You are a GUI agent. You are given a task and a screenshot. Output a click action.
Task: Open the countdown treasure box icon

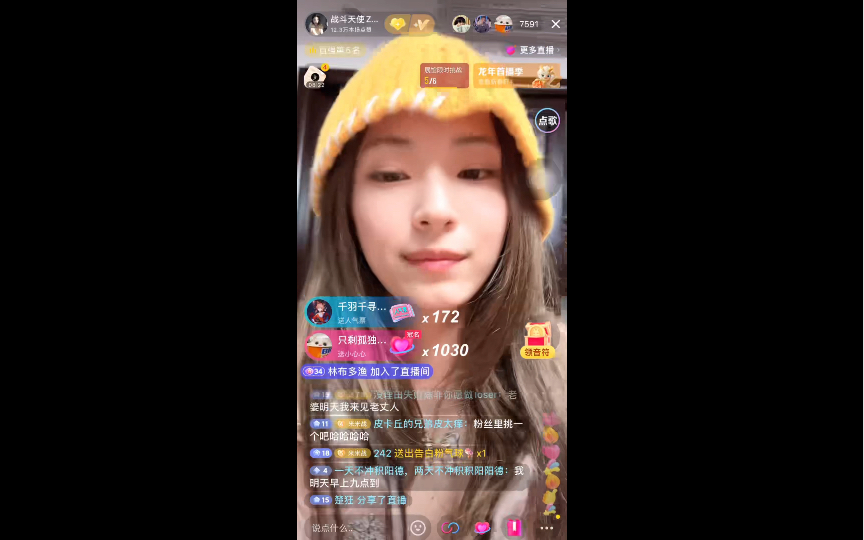click(x=315, y=76)
